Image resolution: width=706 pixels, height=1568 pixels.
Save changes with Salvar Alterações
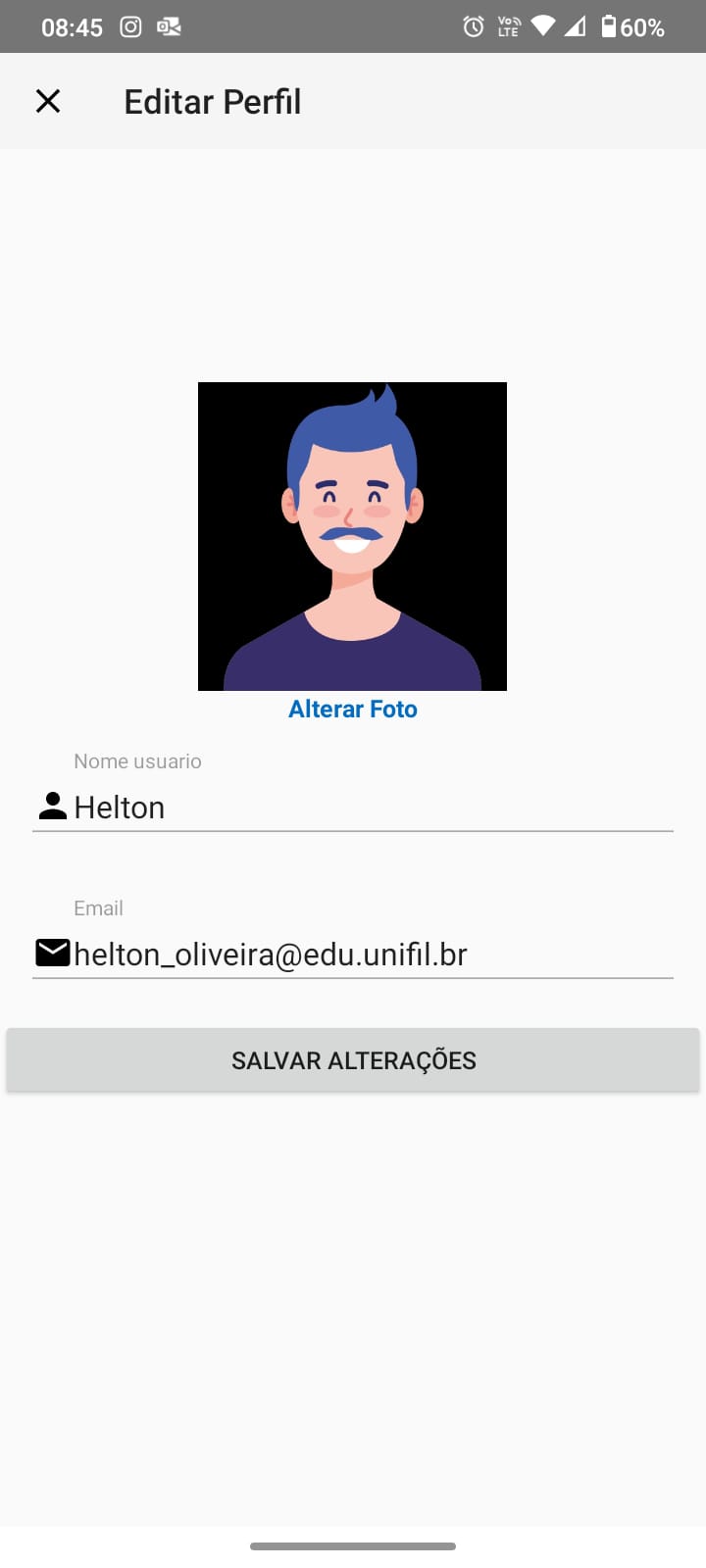point(353,1060)
